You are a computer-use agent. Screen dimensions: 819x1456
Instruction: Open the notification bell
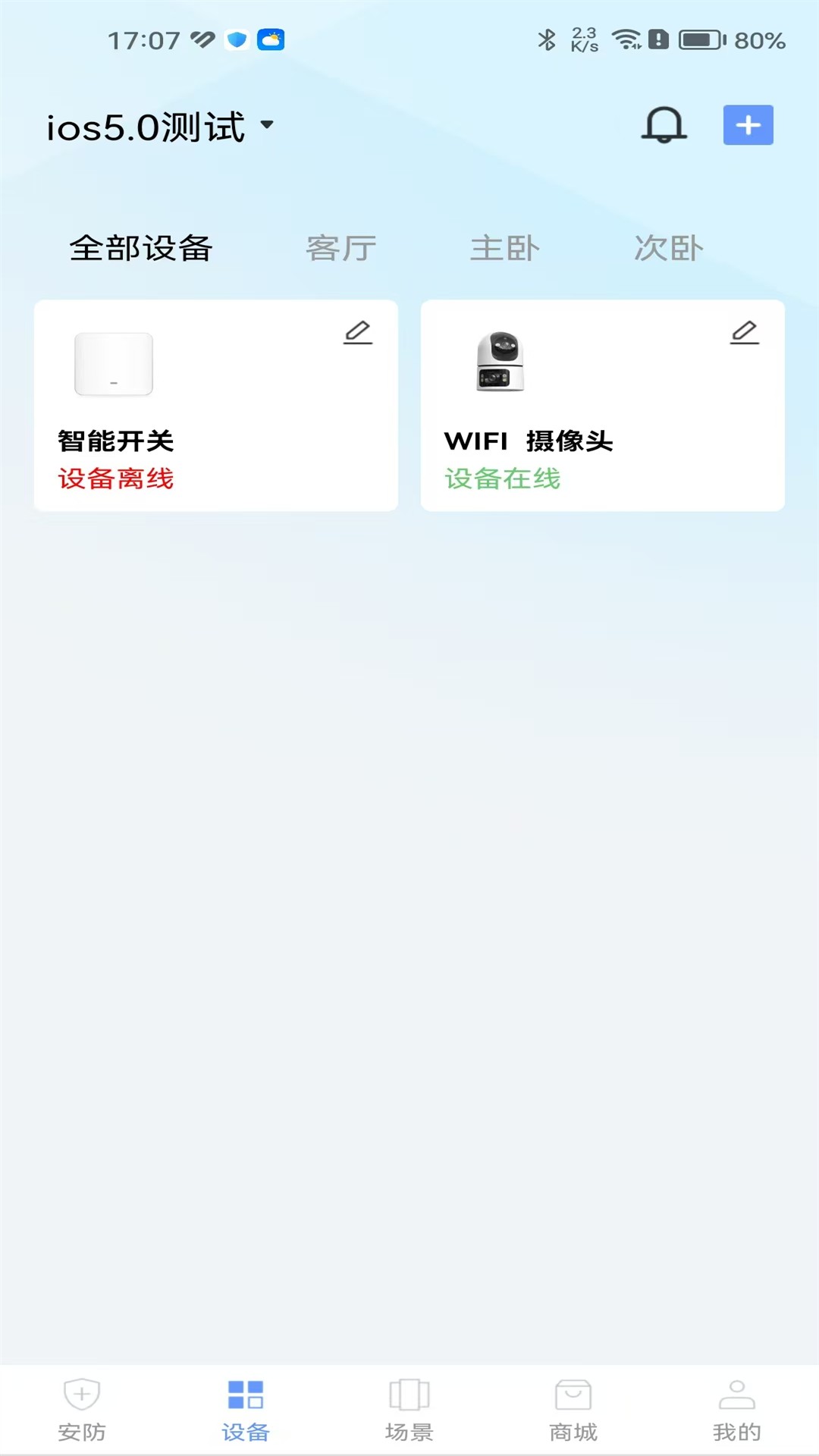(664, 126)
